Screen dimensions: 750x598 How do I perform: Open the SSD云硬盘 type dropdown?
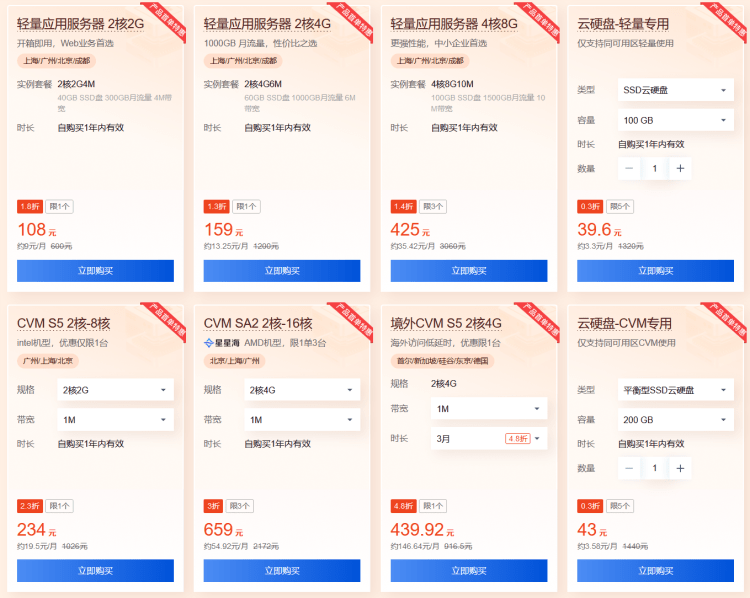tap(675, 90)
